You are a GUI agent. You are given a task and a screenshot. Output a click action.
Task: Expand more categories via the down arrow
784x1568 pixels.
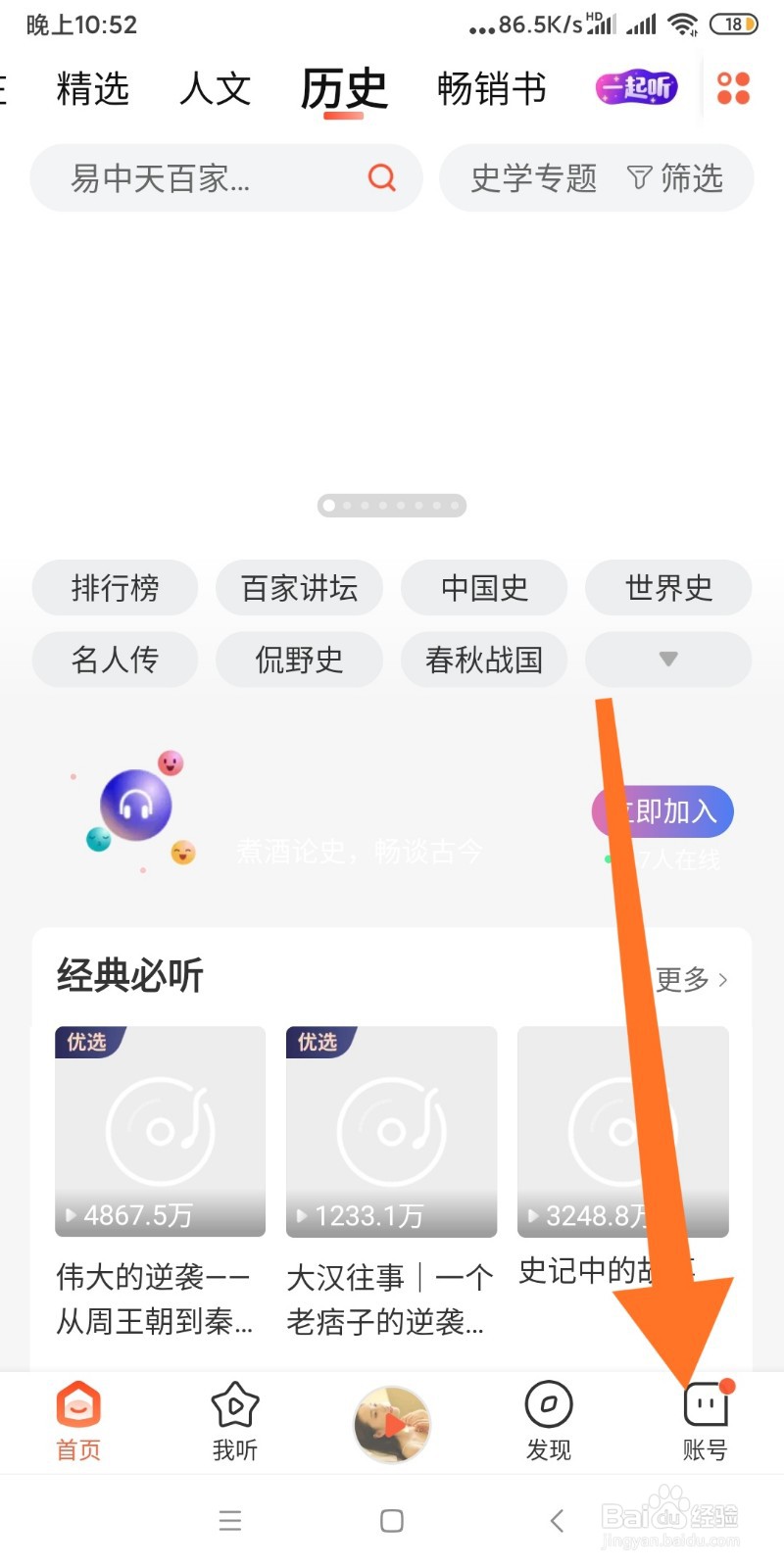tap(667, 660)
